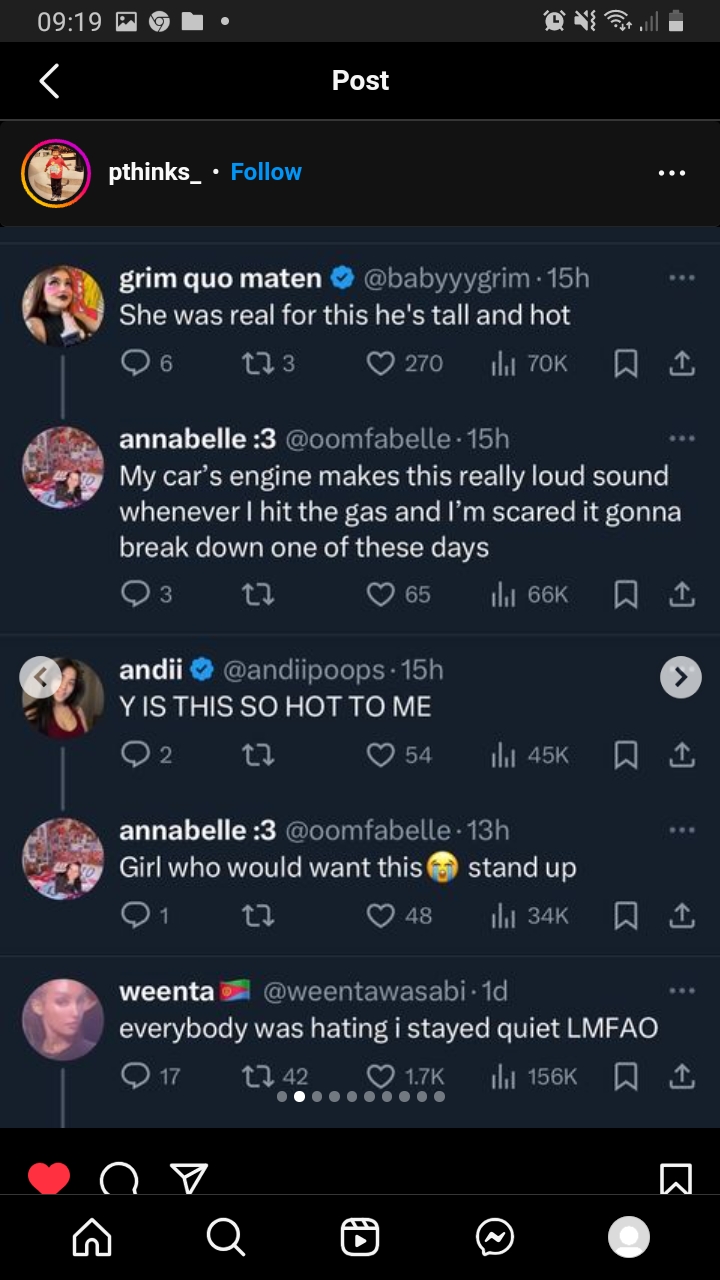Go back from the Post screen
Viewport: 720px width, 1280px height.
pyautogui.click(x=49, y=81)
